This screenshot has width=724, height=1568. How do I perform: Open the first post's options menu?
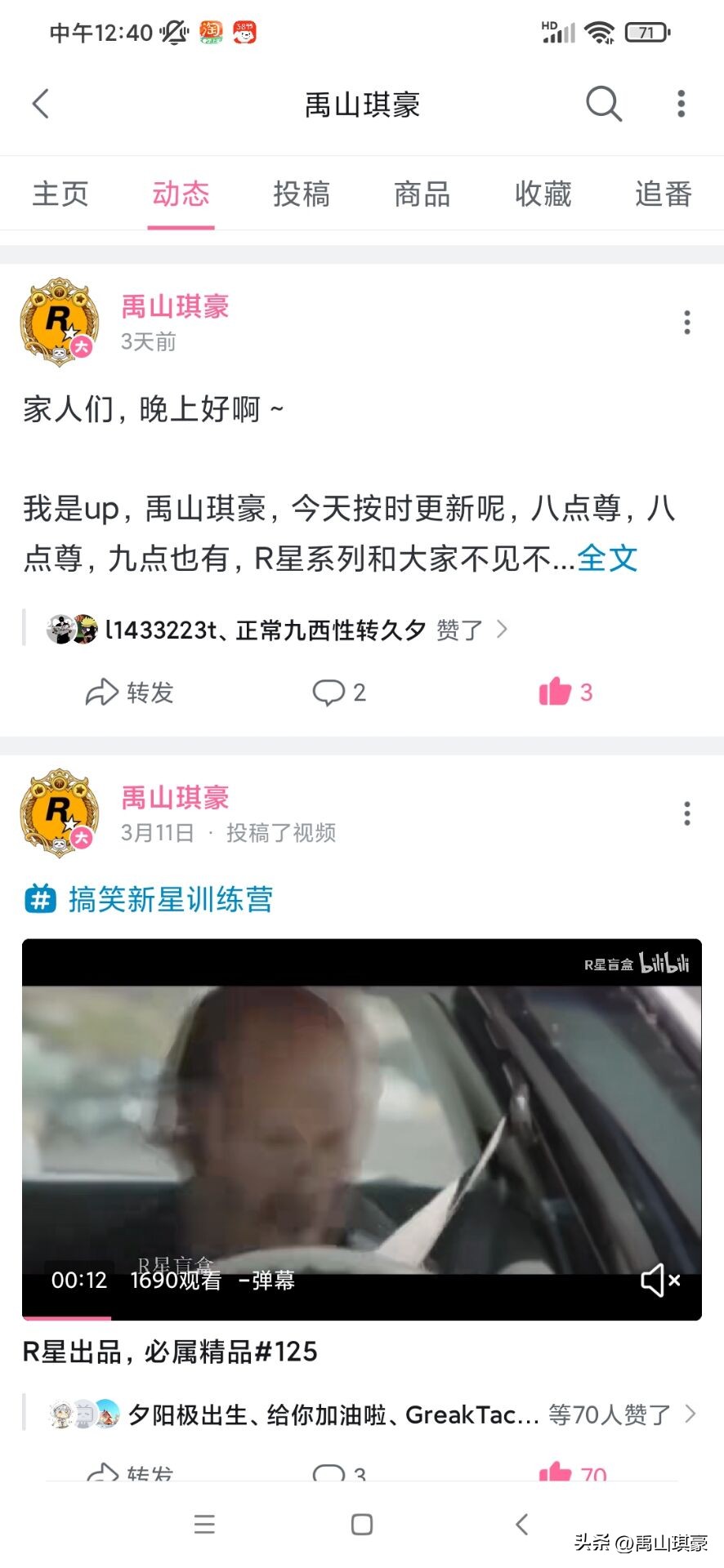(686, 323)
